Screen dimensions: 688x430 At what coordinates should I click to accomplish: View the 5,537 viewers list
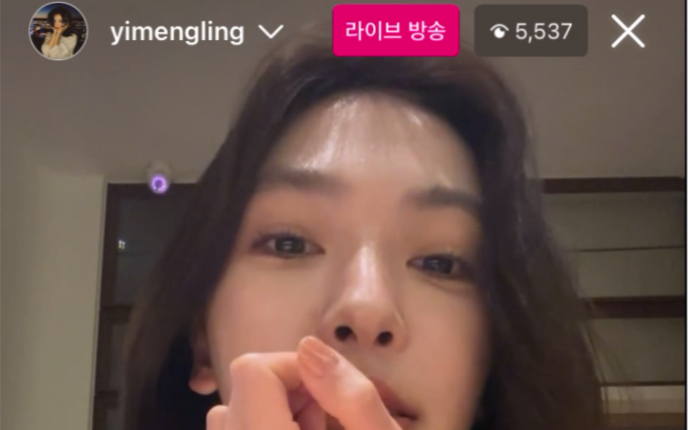click(x=530, y=31)
